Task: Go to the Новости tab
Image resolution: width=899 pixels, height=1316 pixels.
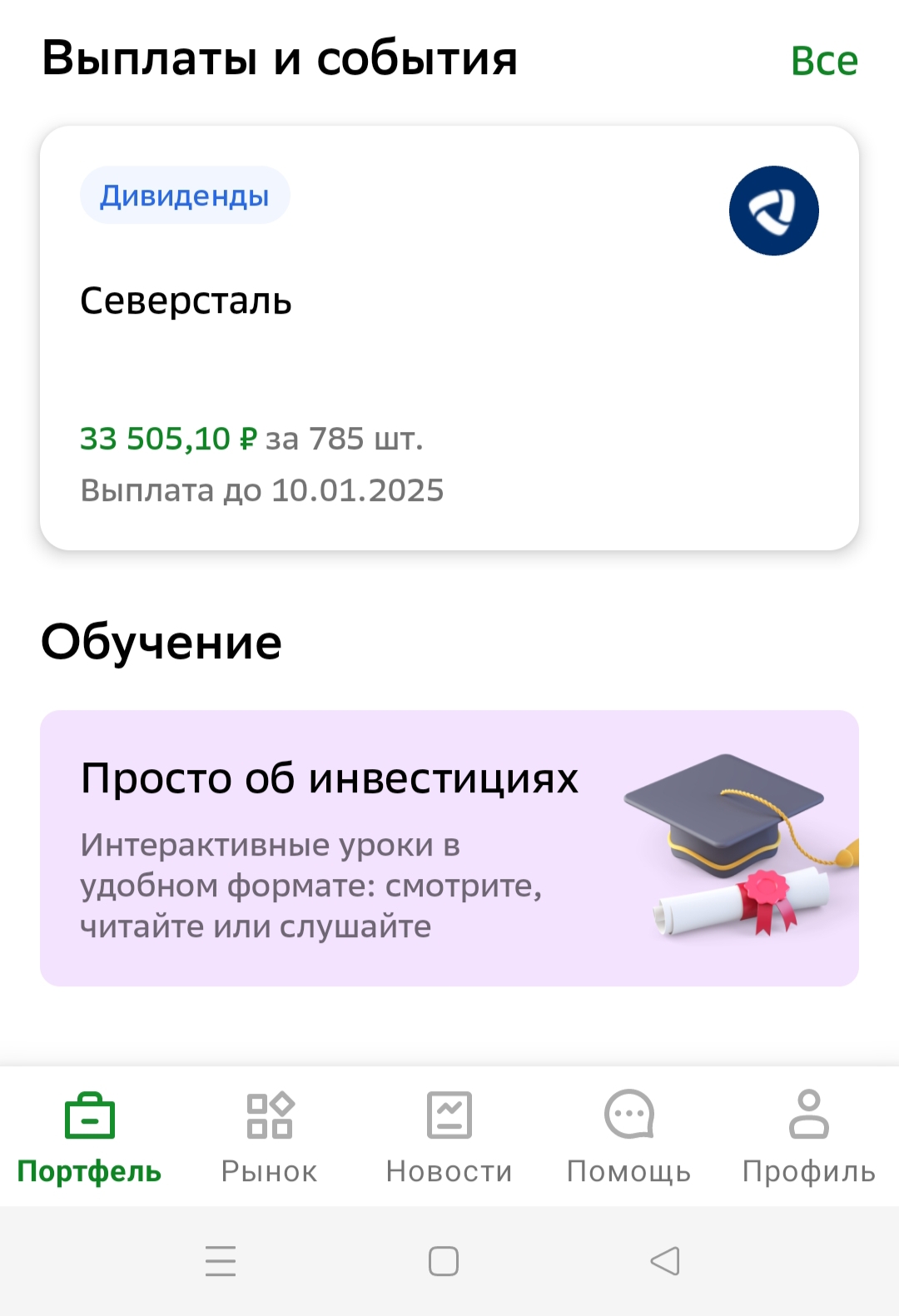Action: click(449, 1136)
